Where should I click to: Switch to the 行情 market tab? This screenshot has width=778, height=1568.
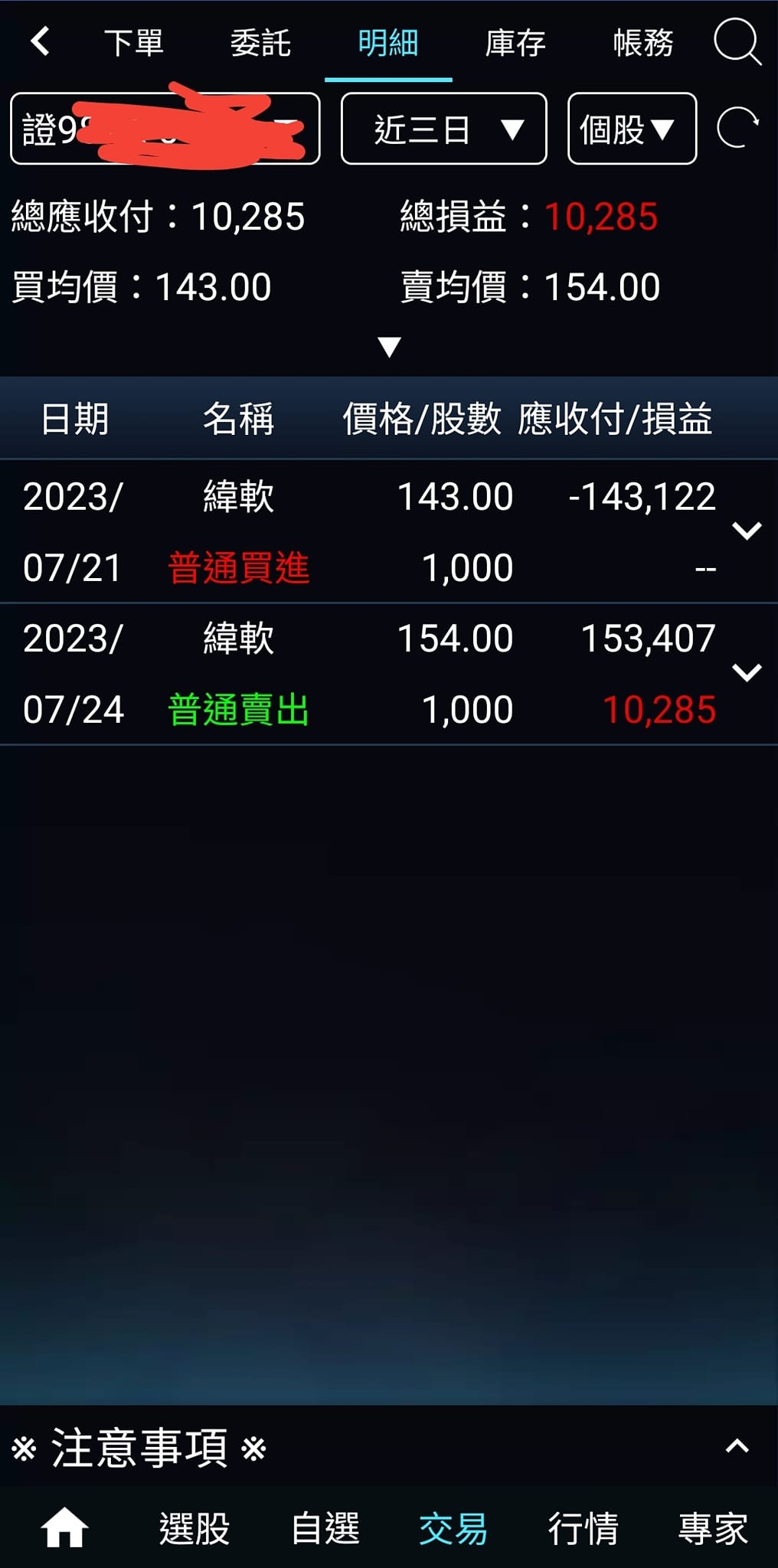click(583, 1529)
